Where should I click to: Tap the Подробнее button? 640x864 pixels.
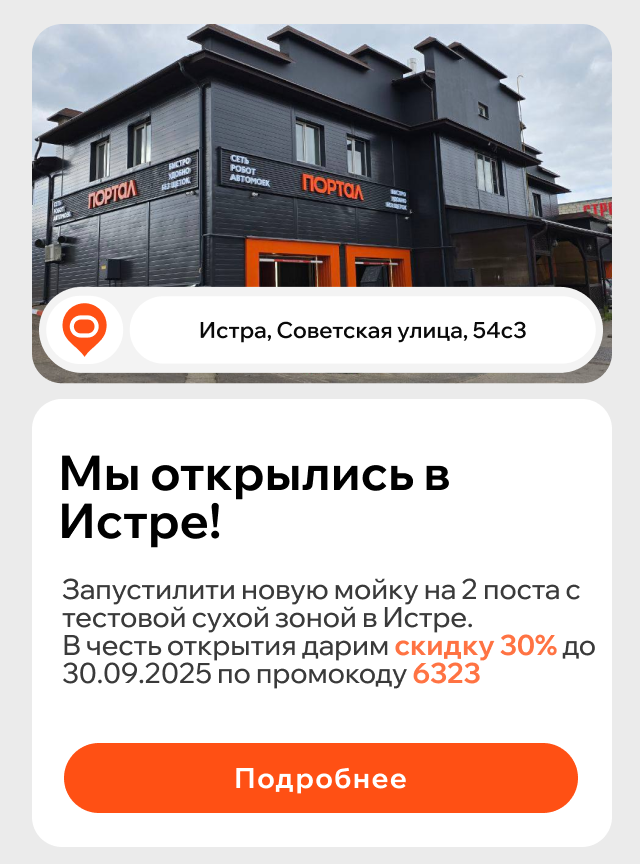(320, 778)
